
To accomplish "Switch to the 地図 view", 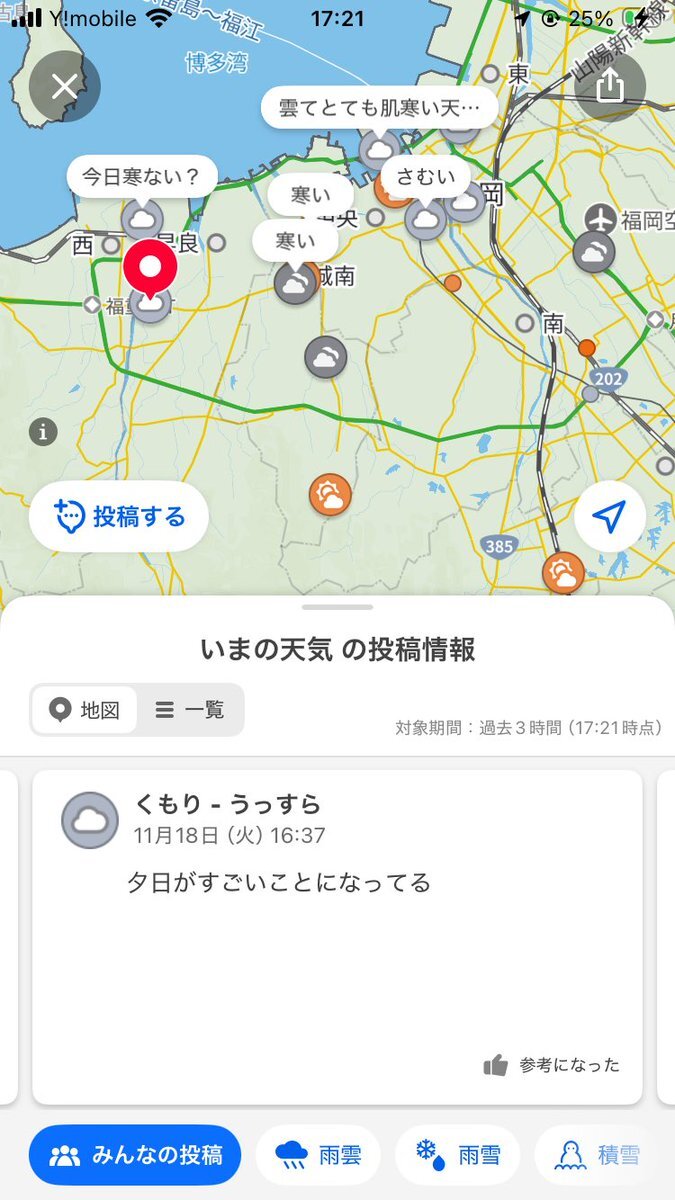I will 85,710.
